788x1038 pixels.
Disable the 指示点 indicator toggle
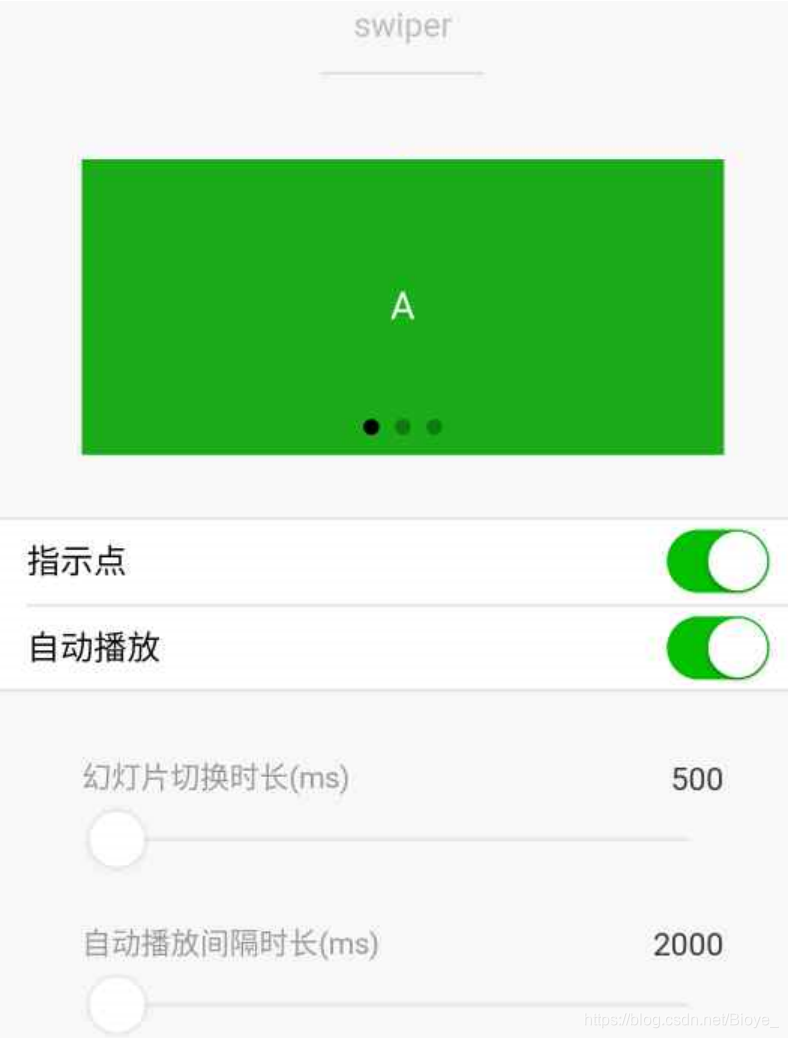[x=717, y=561]
